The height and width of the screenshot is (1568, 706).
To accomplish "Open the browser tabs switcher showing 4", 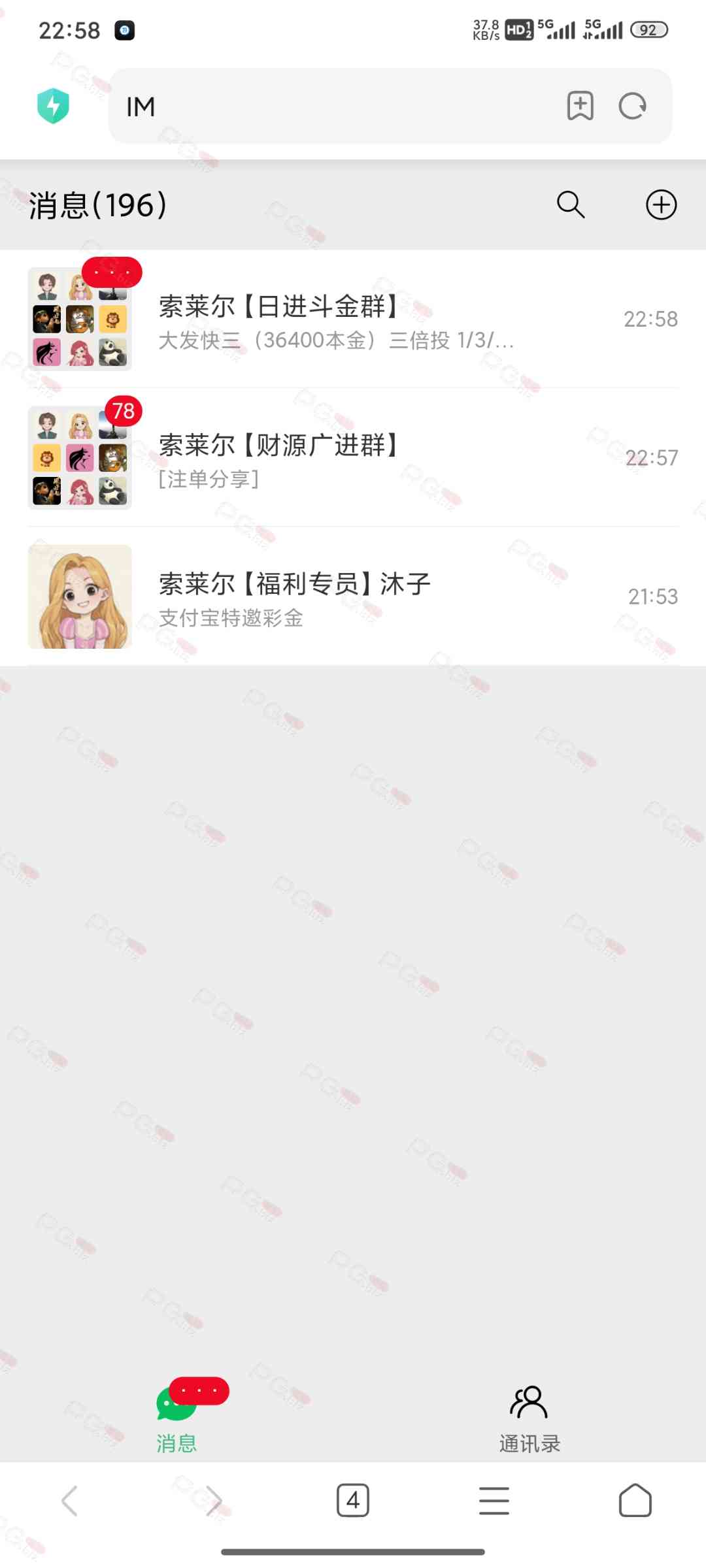I will point(353,1500).
